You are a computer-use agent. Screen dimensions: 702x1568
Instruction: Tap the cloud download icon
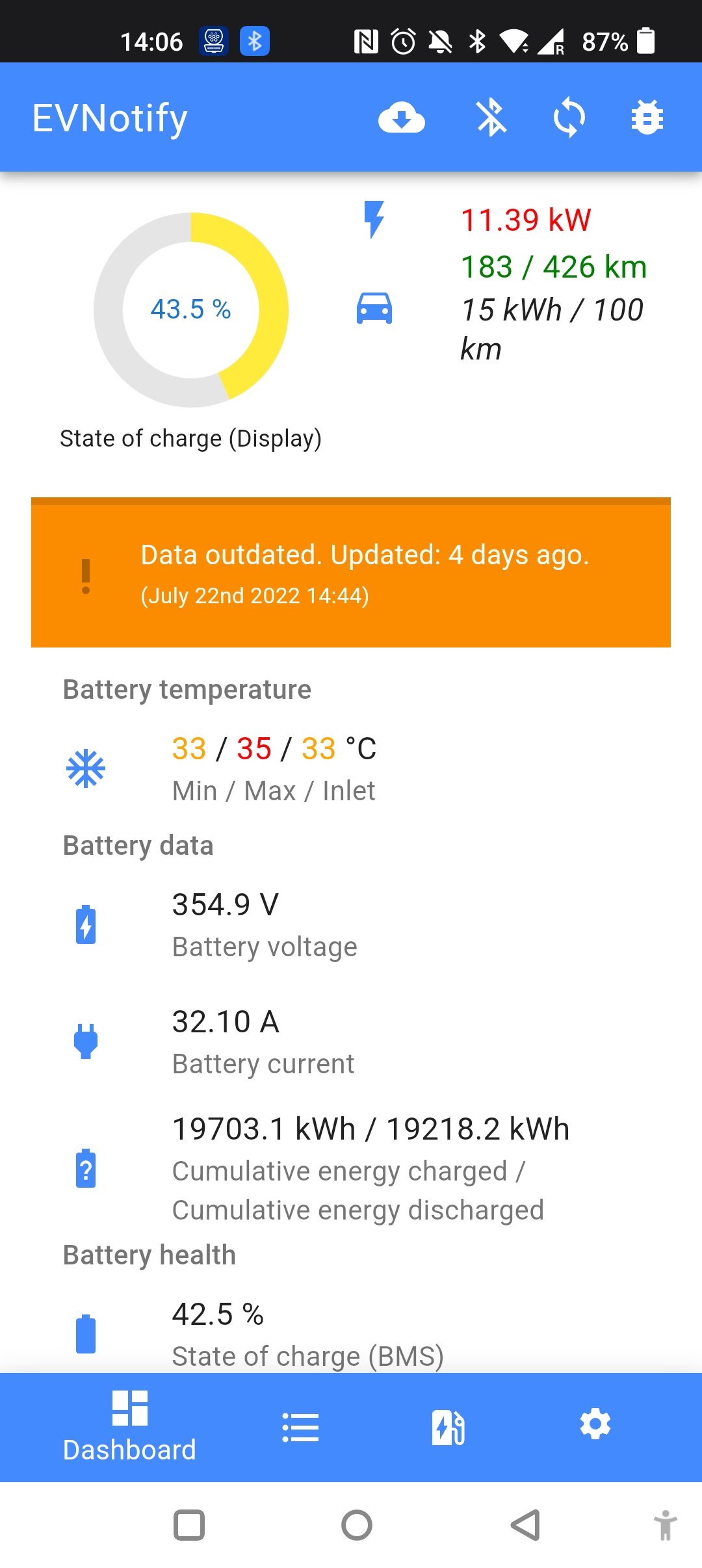402,118
